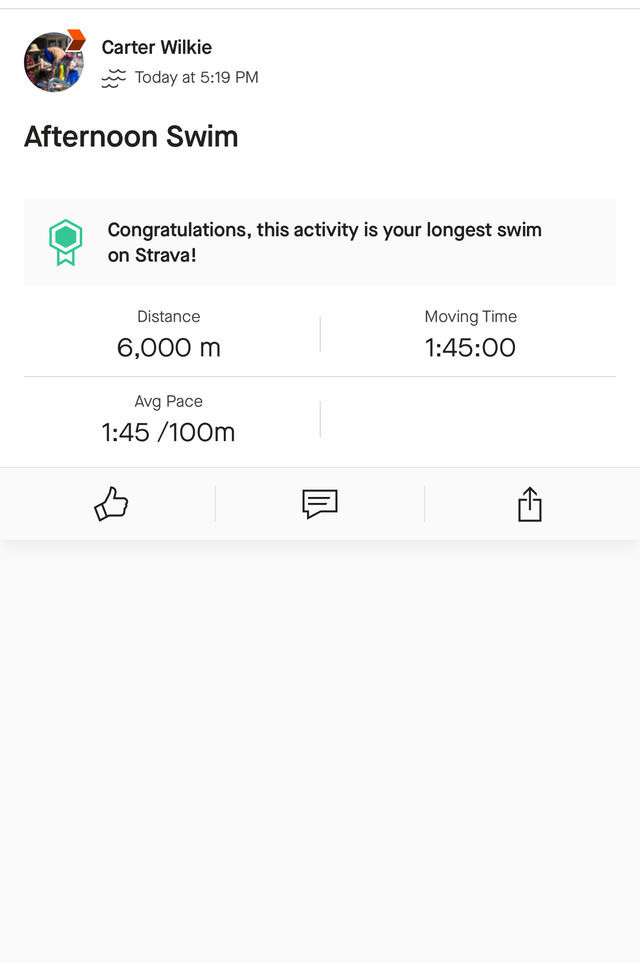Open comments on the Afternoon Swim
640x963 pixels.
pos(320,504)
